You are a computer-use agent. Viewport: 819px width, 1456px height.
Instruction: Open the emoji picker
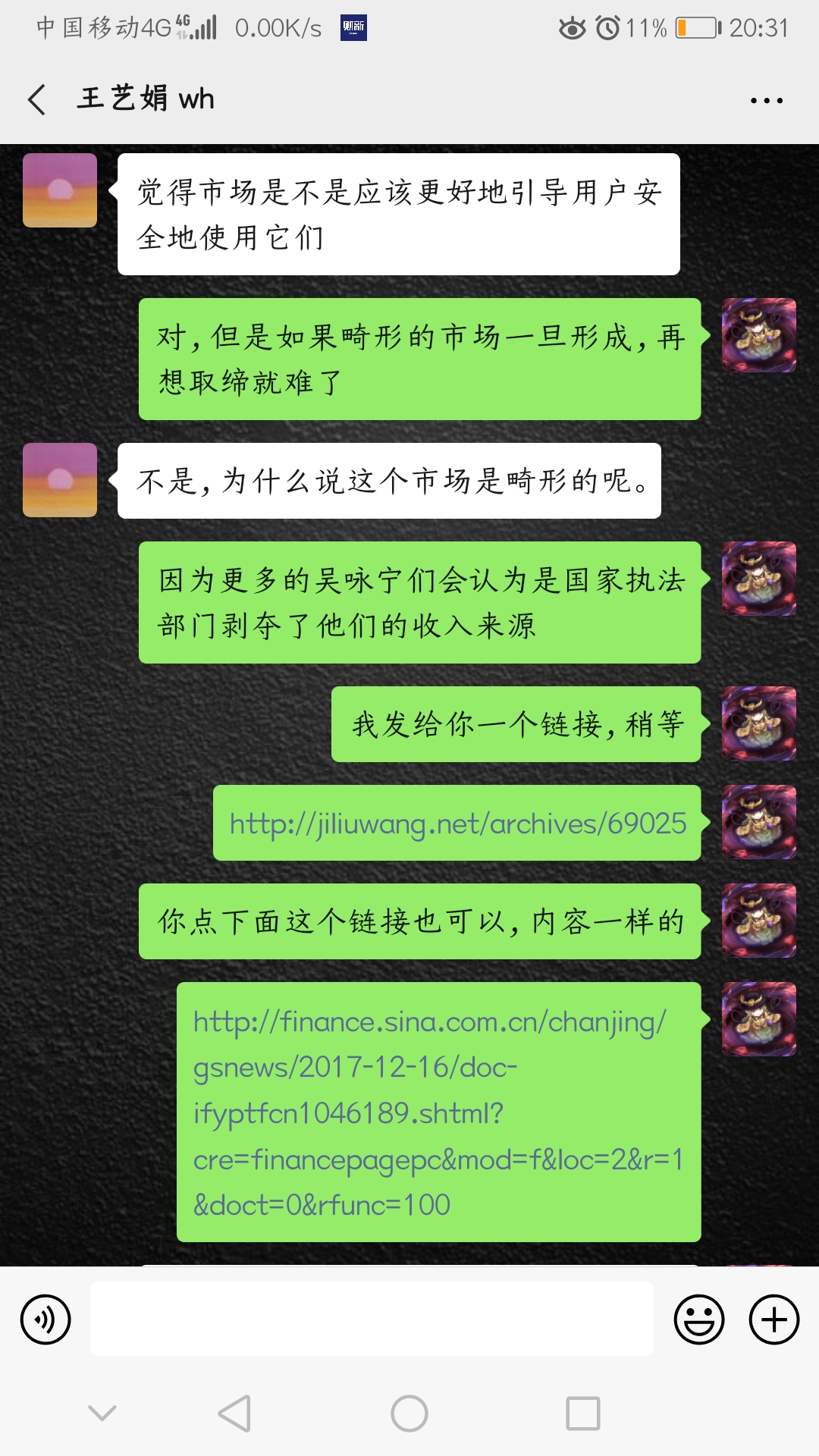coord(698,1319)
